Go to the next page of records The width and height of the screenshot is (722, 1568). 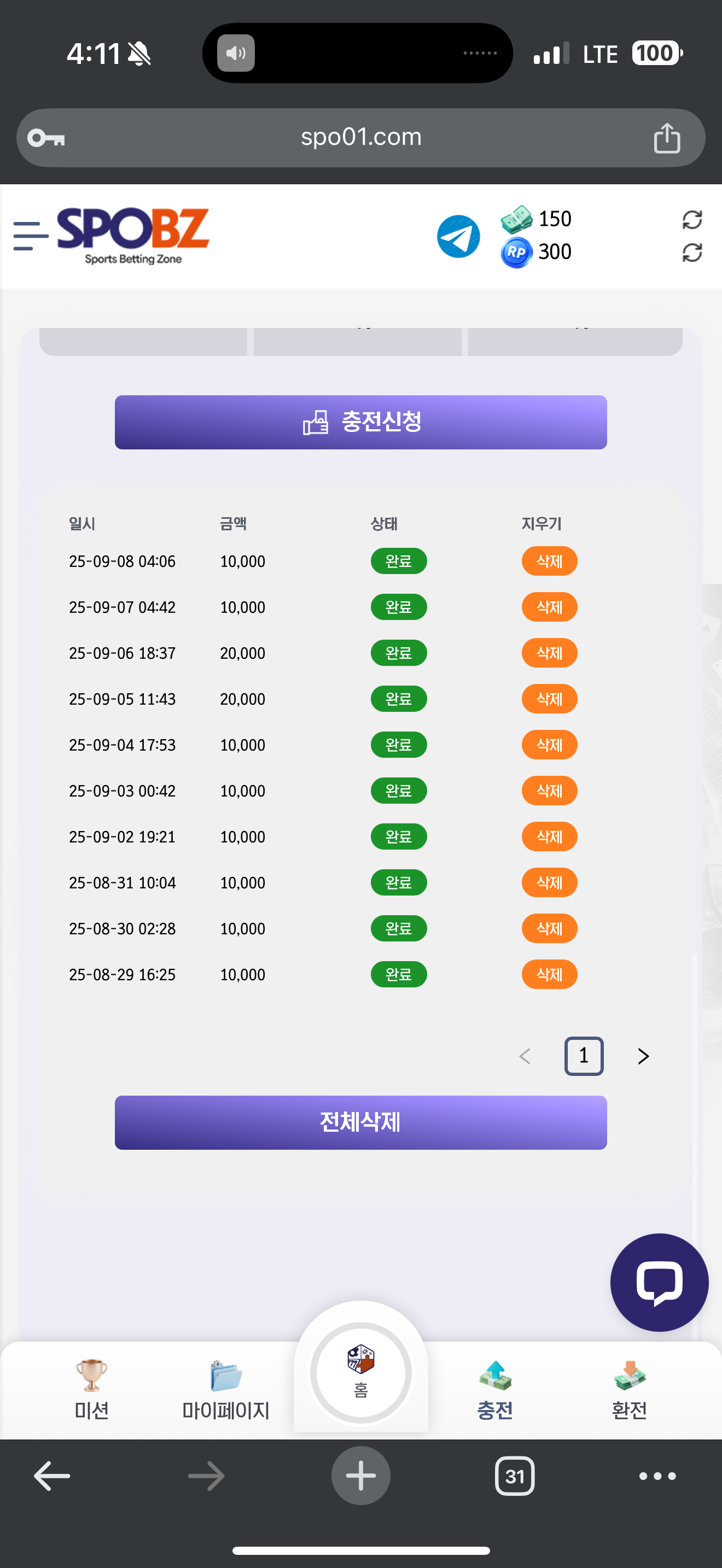(x=643, y=1056)
